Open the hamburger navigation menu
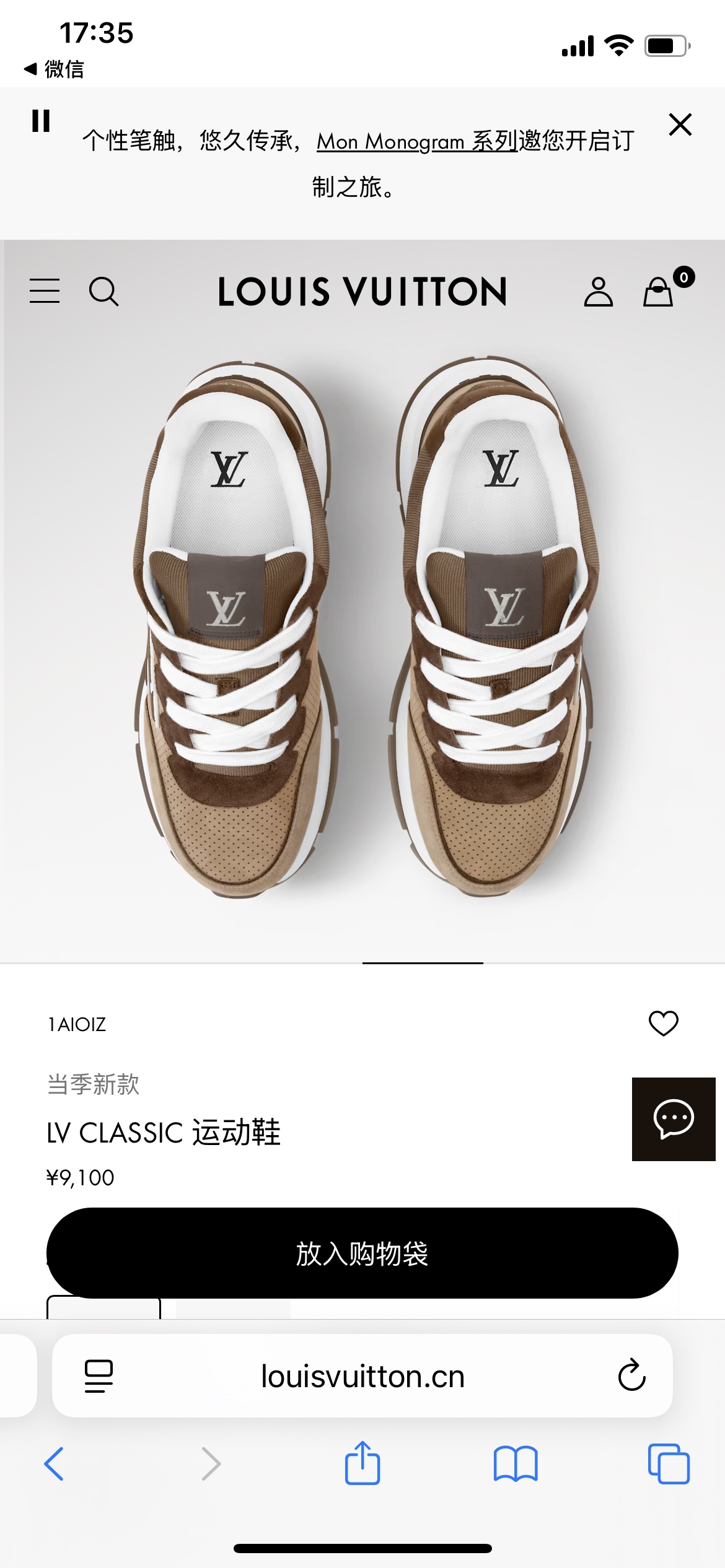This screenshot has width=725, height=1568. click(x=45, y=291)
